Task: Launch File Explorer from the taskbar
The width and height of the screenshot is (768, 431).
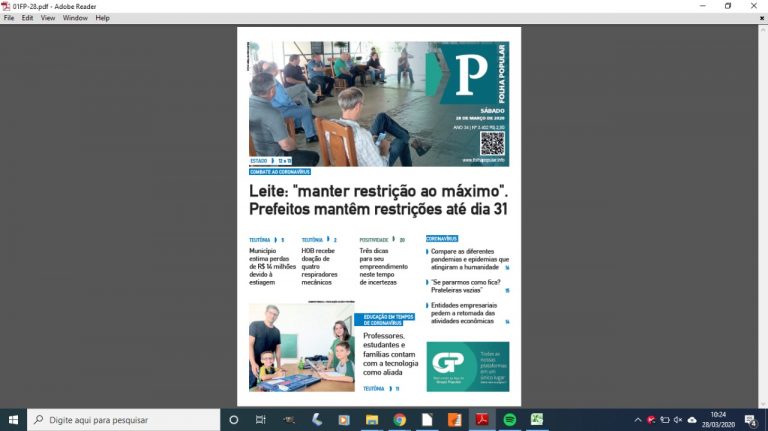Action: click(371, 419)
